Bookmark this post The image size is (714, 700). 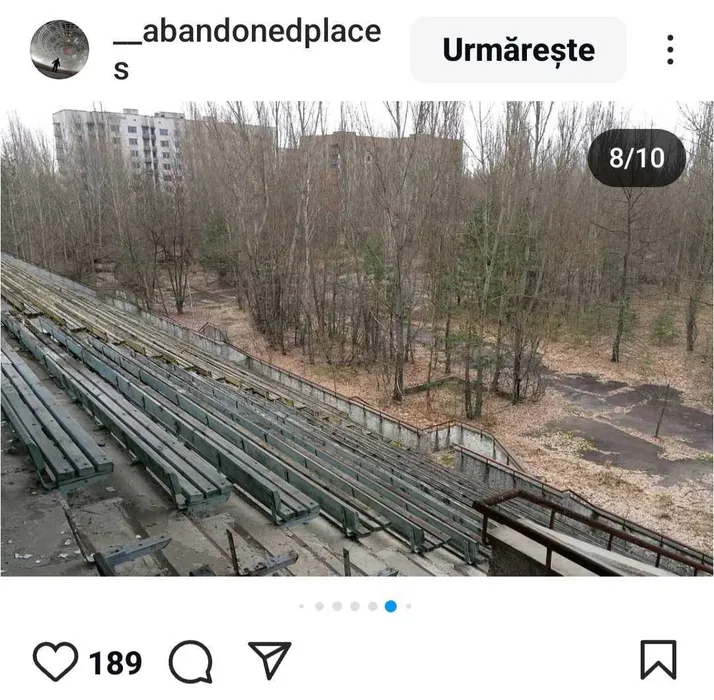pos(658,662)
